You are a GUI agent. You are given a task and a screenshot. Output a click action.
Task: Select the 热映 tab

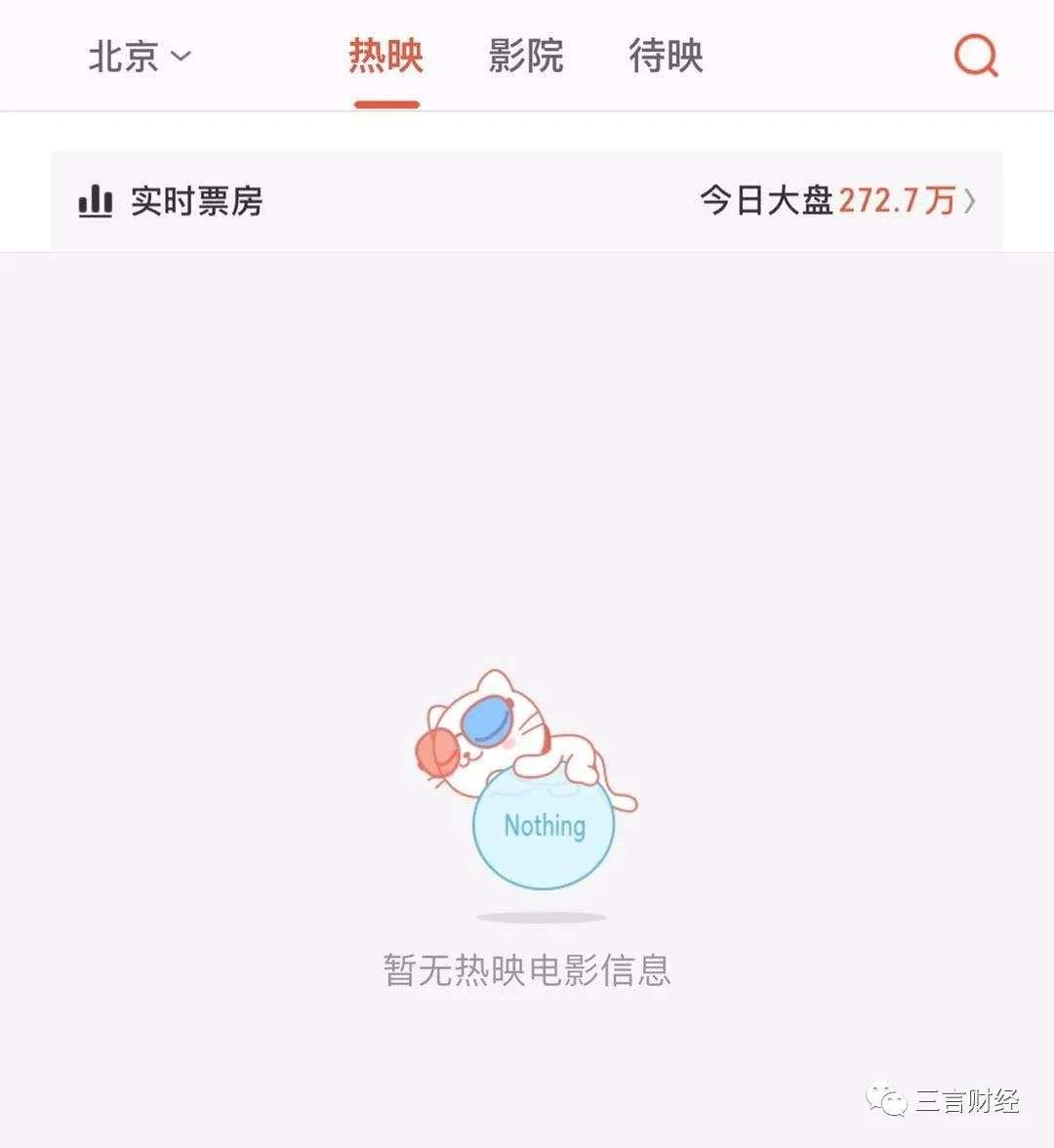[386, 57]
